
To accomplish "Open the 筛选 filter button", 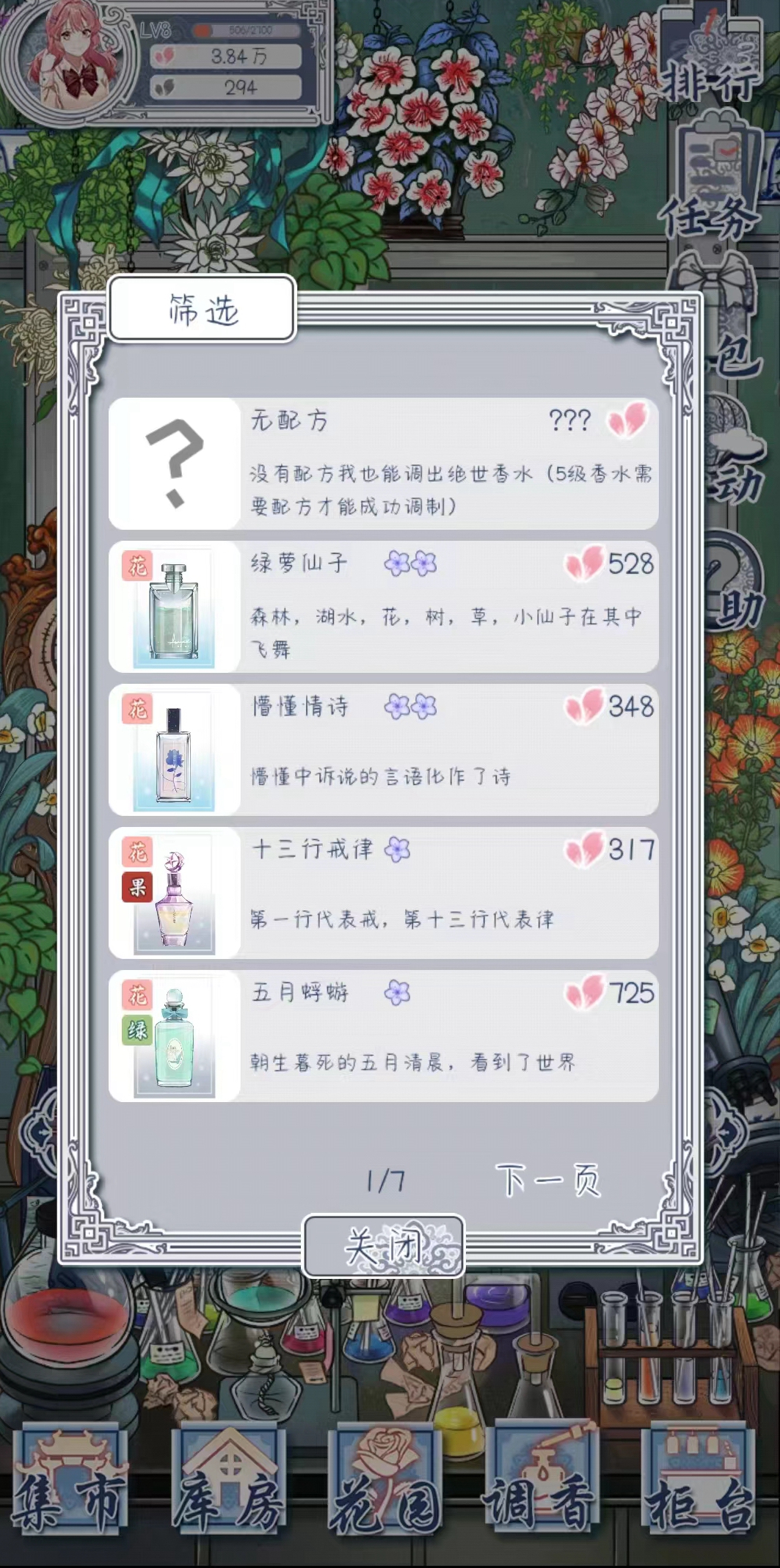I will coord(202,309).
